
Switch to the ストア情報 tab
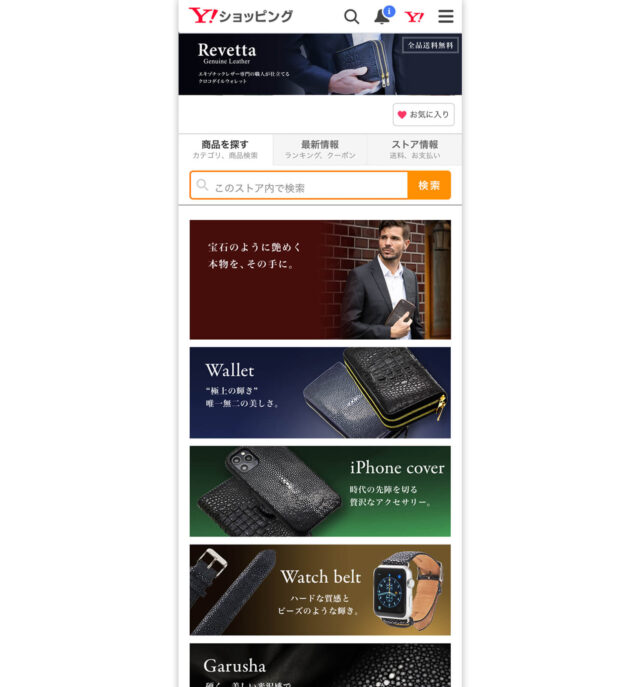point(414,149)
